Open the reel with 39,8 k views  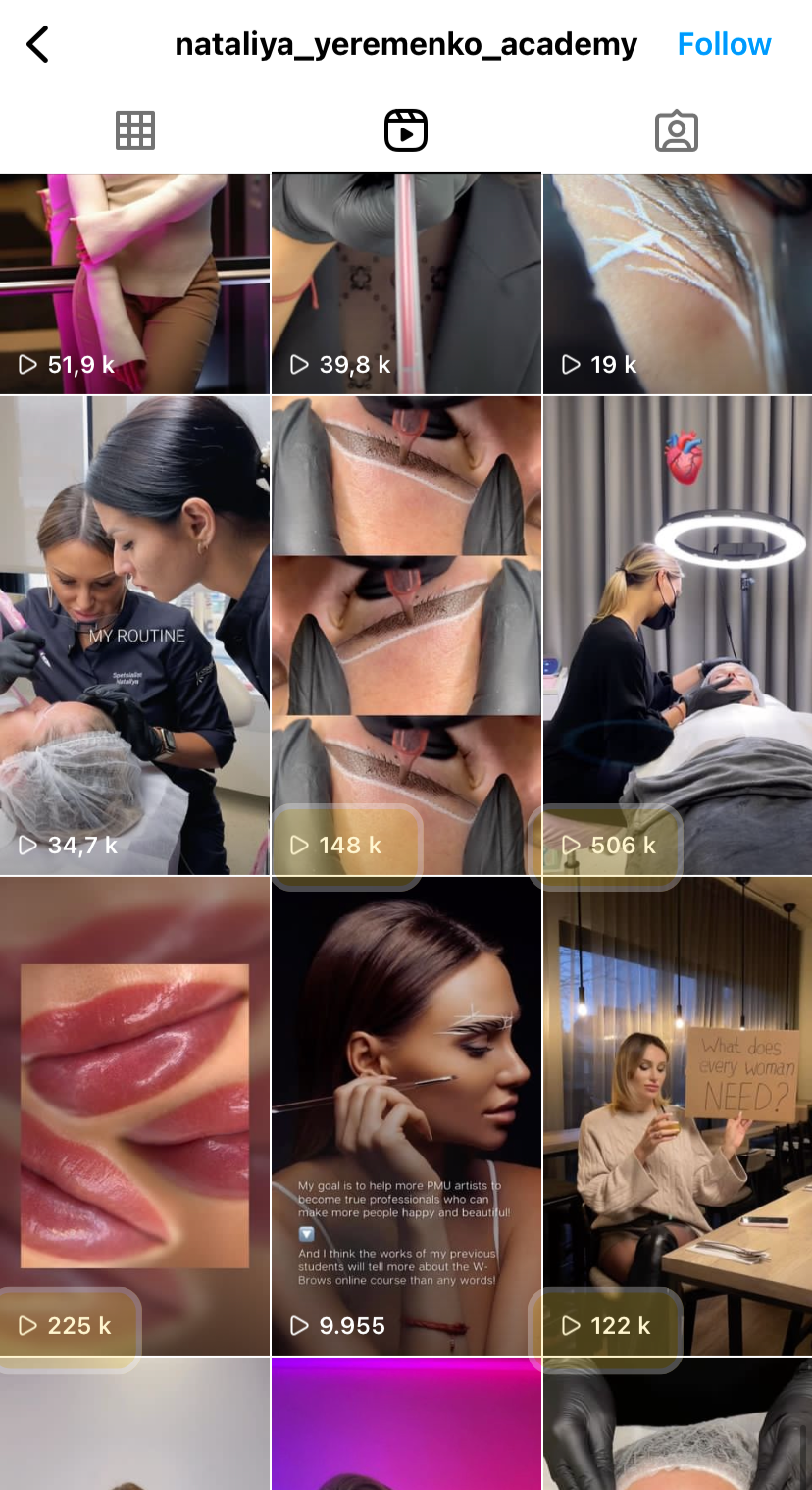406,284
